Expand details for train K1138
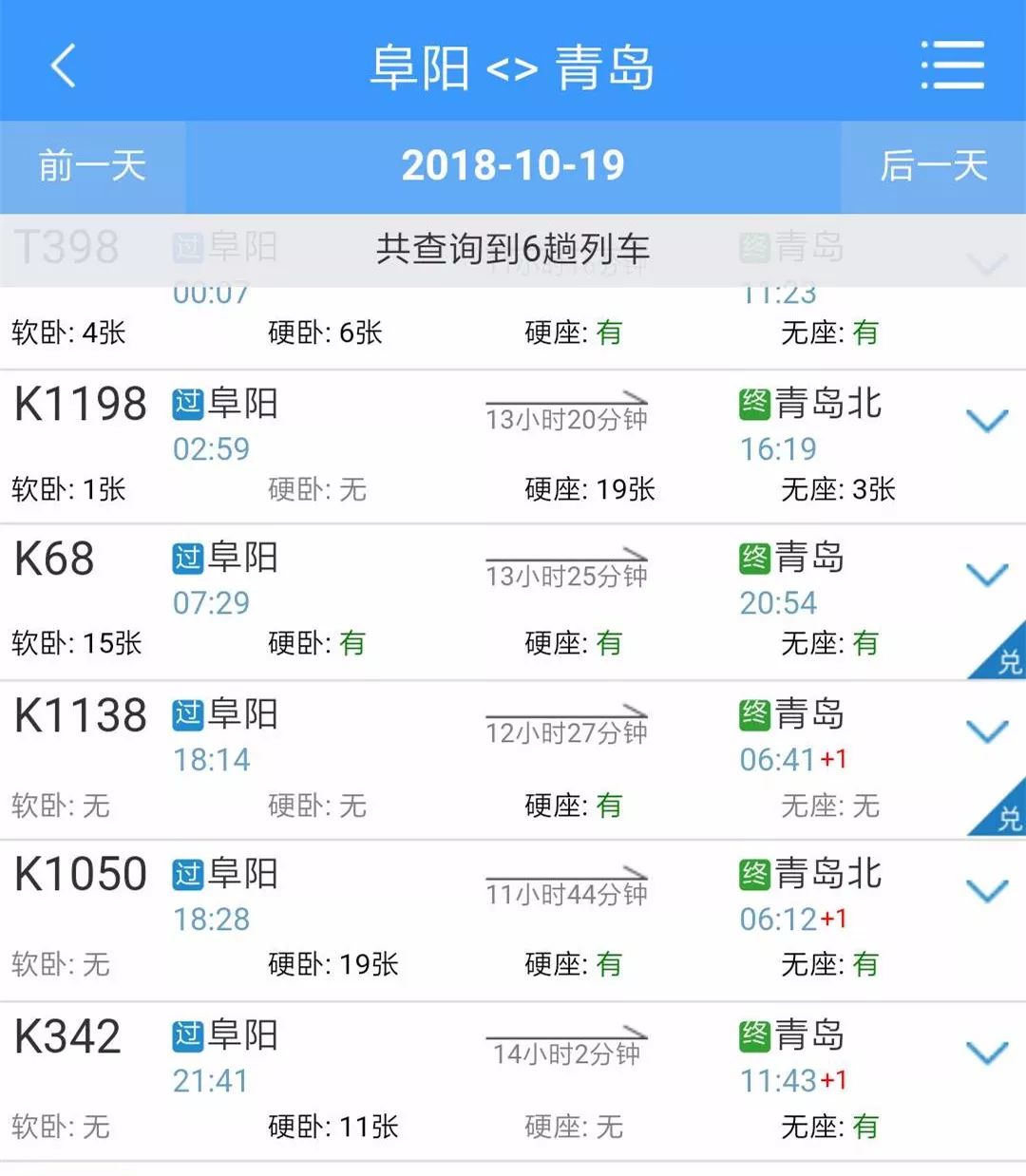1026x1176 pixels. (x=985, y=731)
